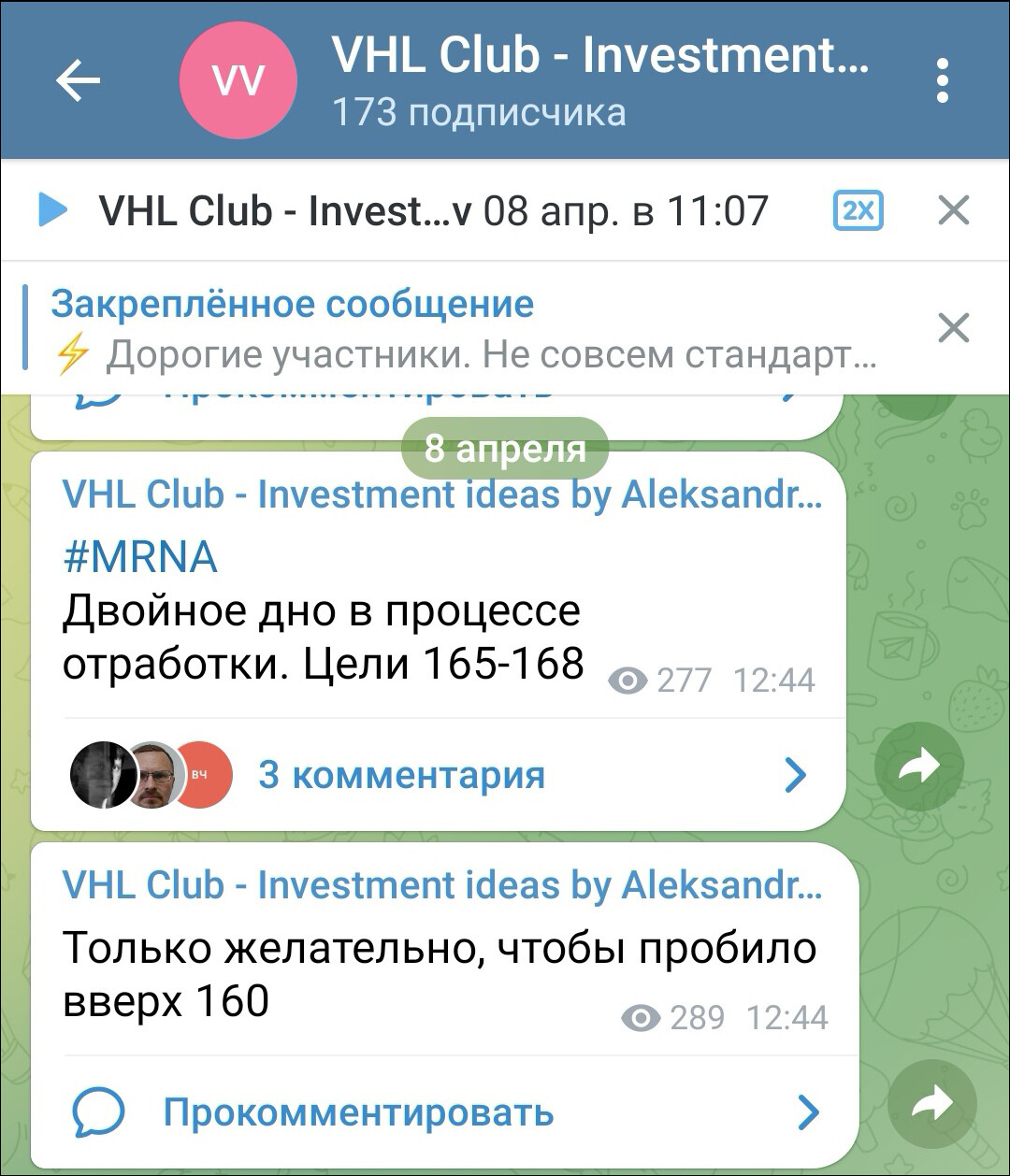Viewport: 1010px width, 1176px height.
Task: Open the #MRNA hashtag
Action: pos(140,558)
